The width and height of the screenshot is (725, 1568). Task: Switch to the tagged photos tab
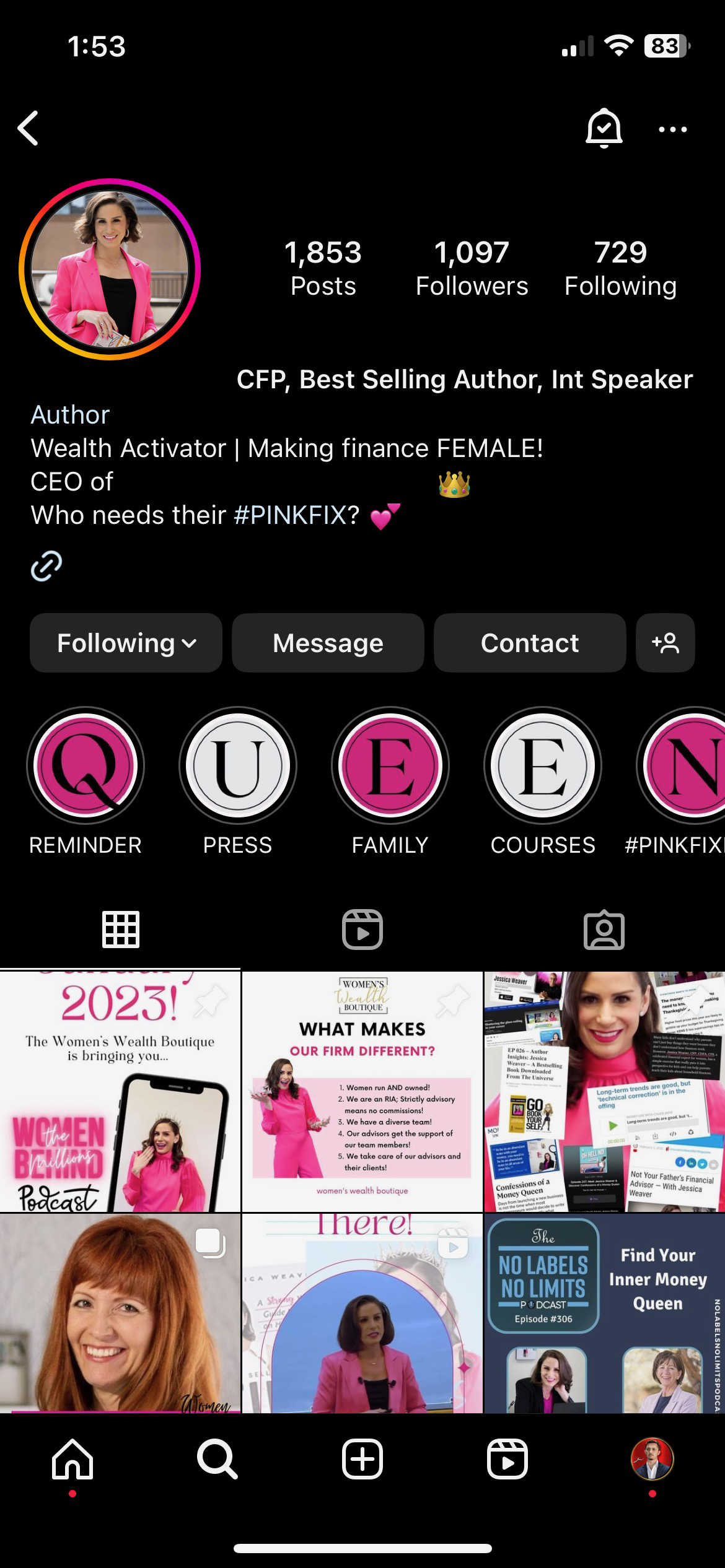604,930
